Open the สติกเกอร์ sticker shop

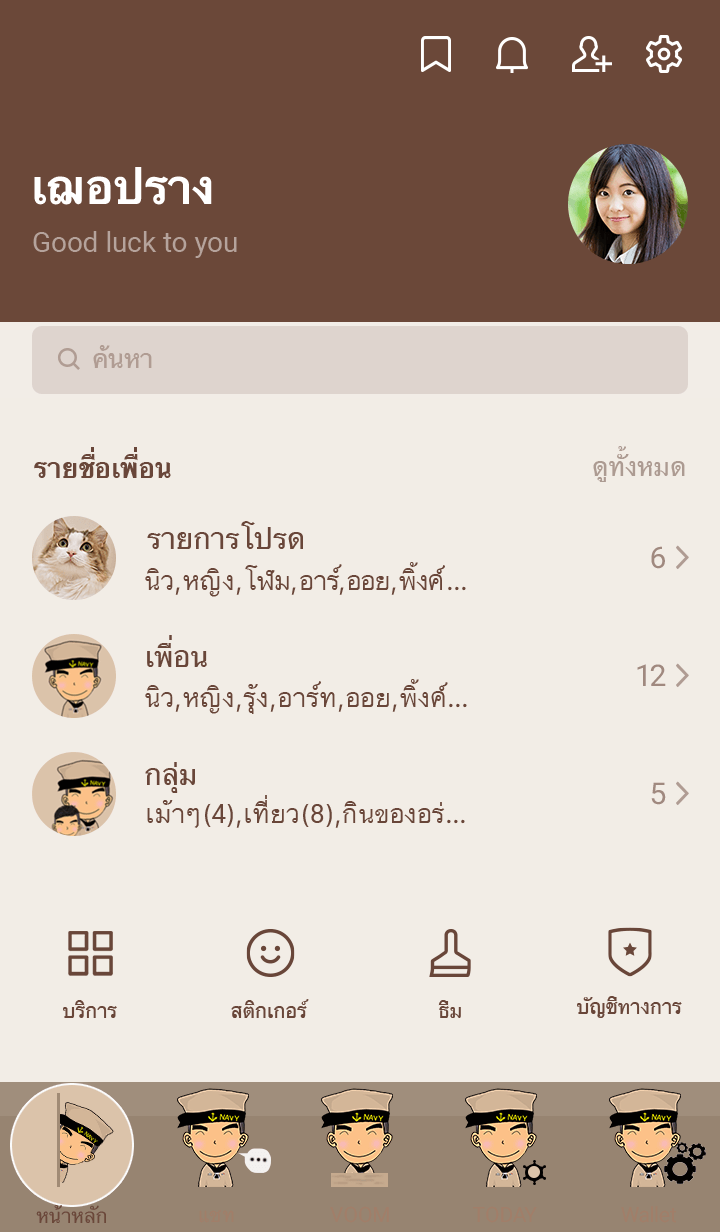[x=270, y=972]
